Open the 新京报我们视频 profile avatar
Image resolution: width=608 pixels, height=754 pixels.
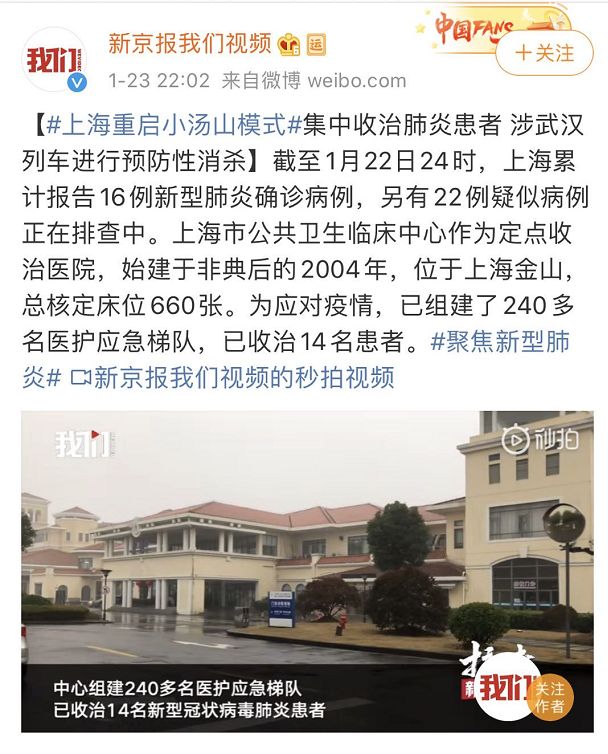point(56,58)
